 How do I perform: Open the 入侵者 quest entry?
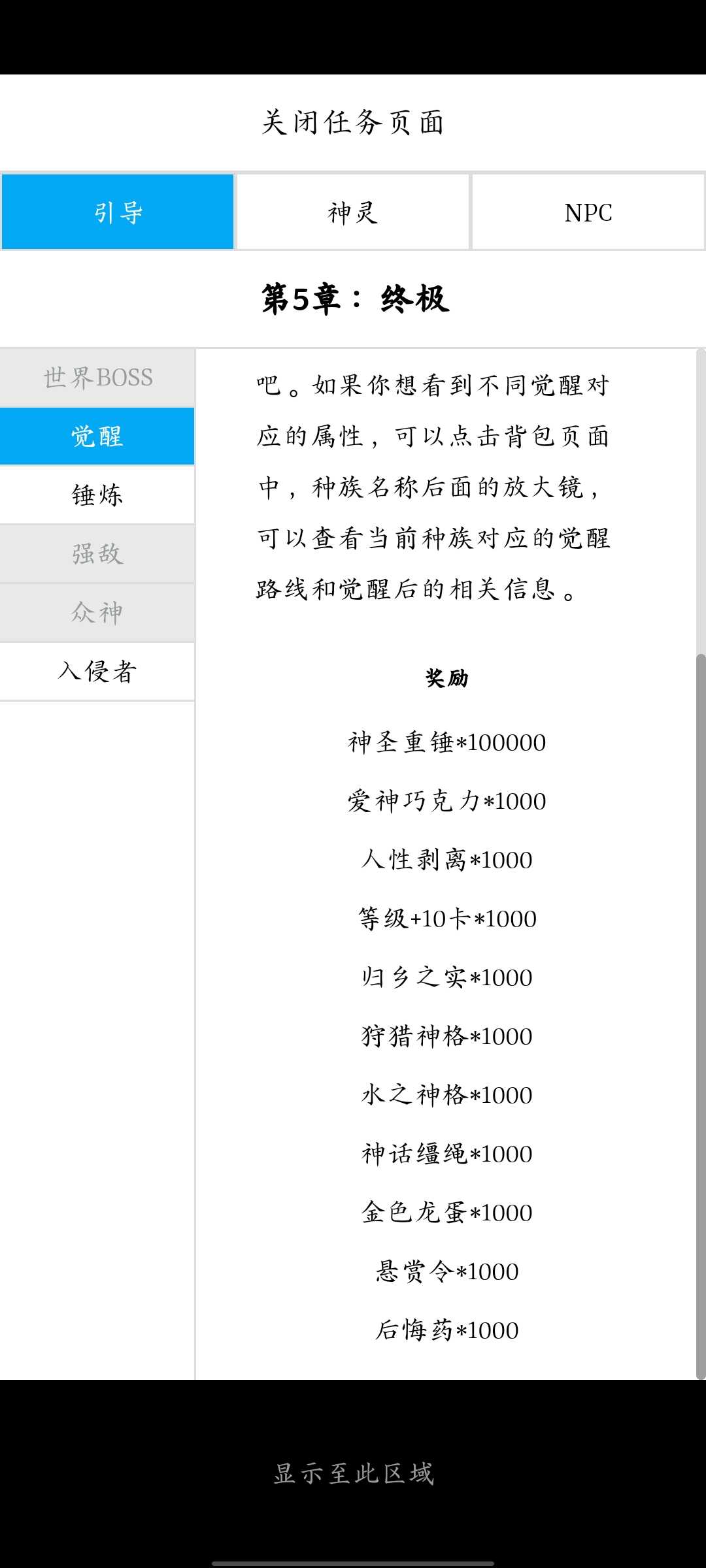(x=97, y=672)
